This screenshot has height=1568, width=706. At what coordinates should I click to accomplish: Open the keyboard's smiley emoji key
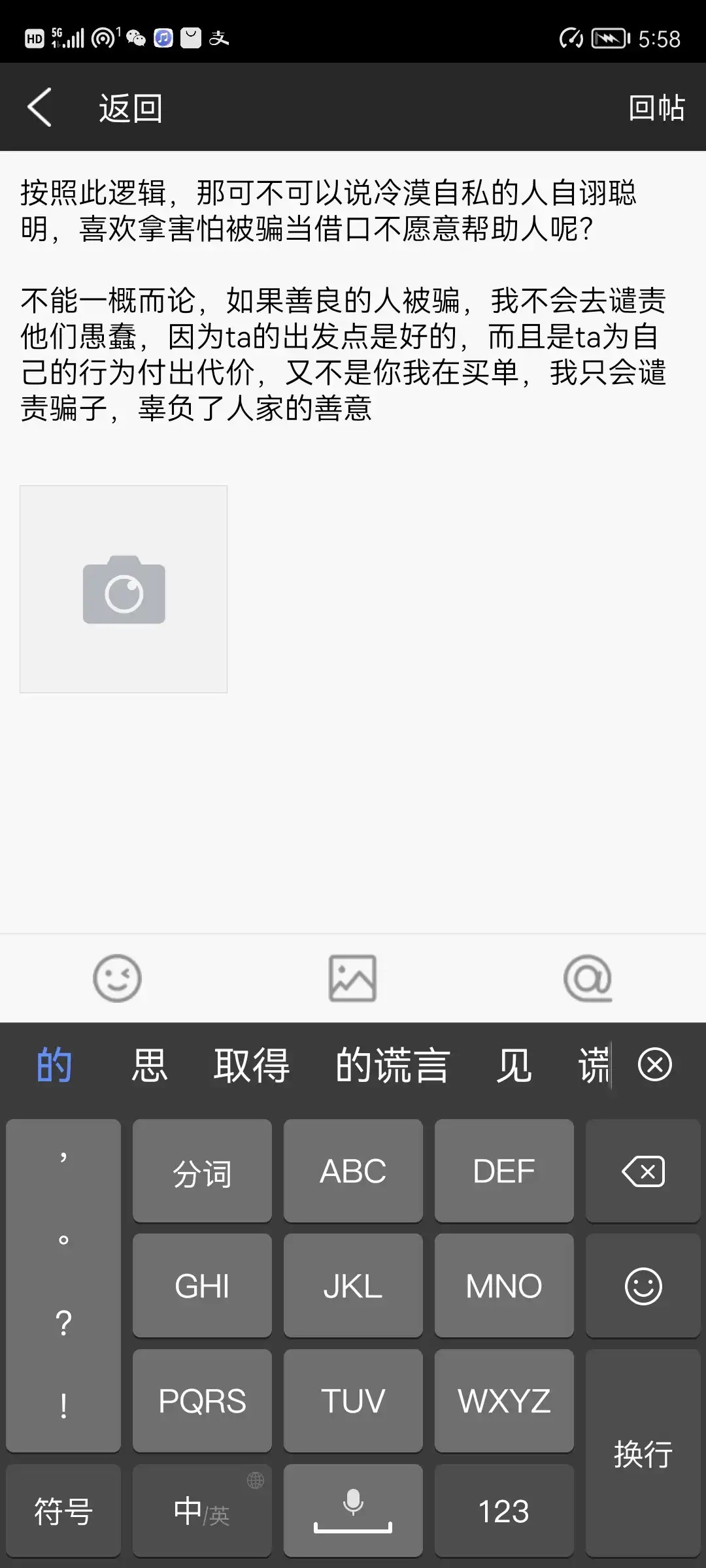pyautogui.click(x=643, y=1286)
